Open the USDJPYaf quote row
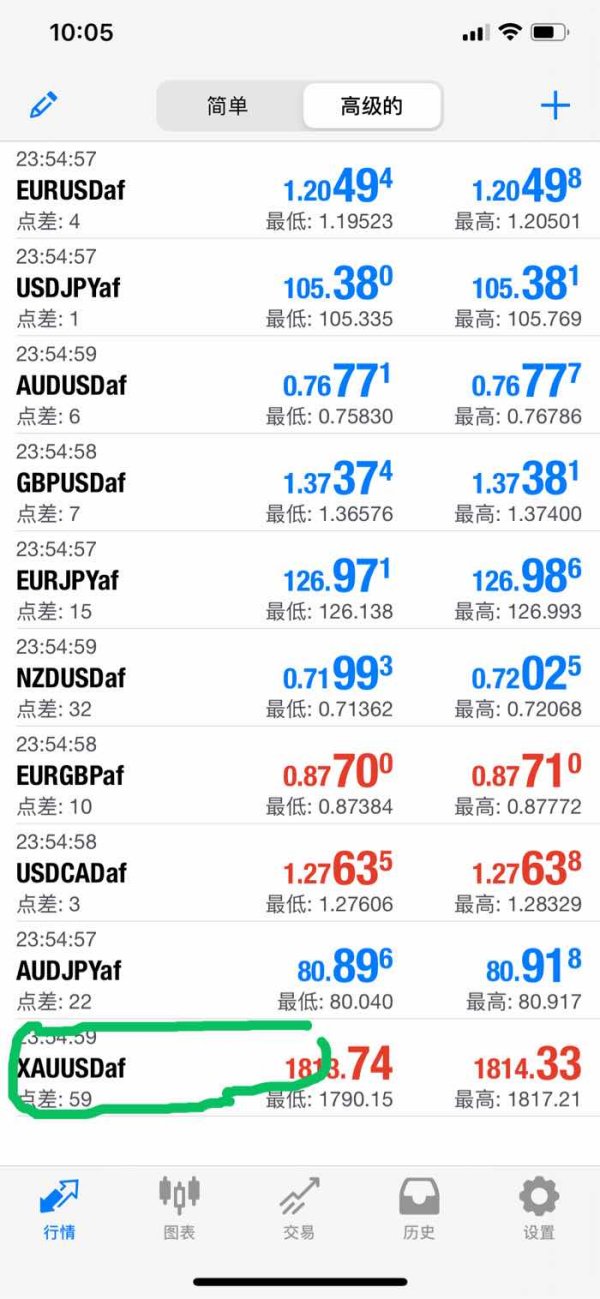 [x=300, y=288]
